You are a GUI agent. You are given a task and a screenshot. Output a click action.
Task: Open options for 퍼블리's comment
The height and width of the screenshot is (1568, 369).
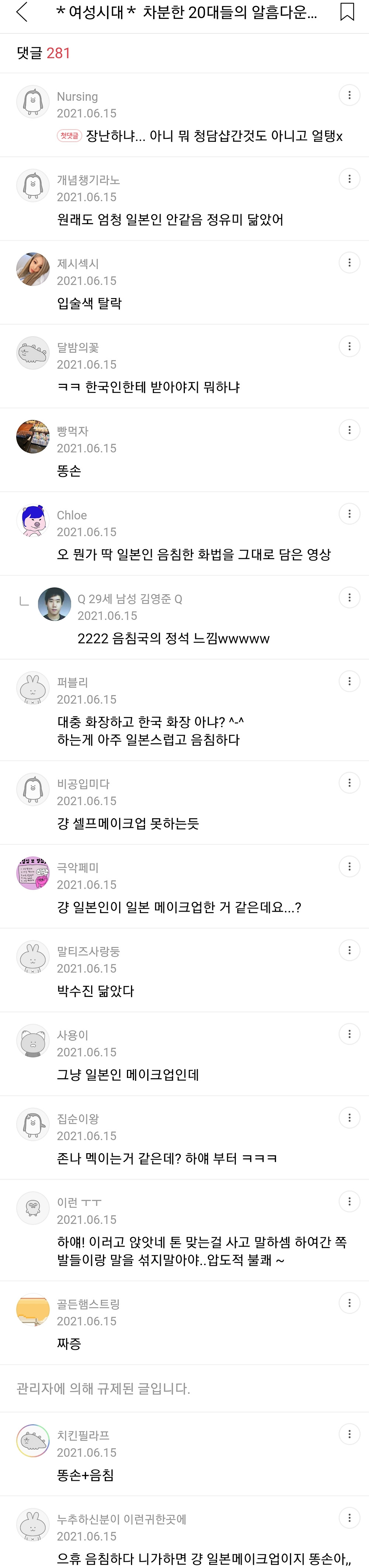[349, 681]
